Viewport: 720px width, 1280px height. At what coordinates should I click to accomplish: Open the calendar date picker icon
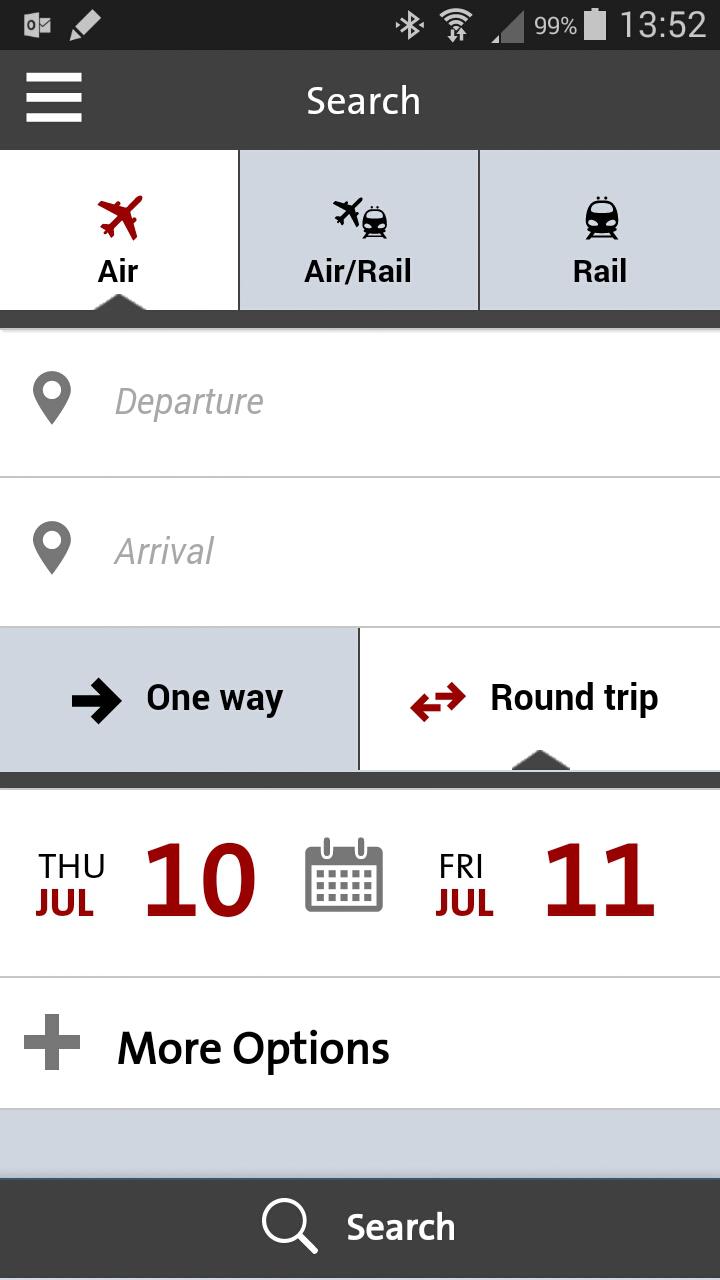[343, 876]
